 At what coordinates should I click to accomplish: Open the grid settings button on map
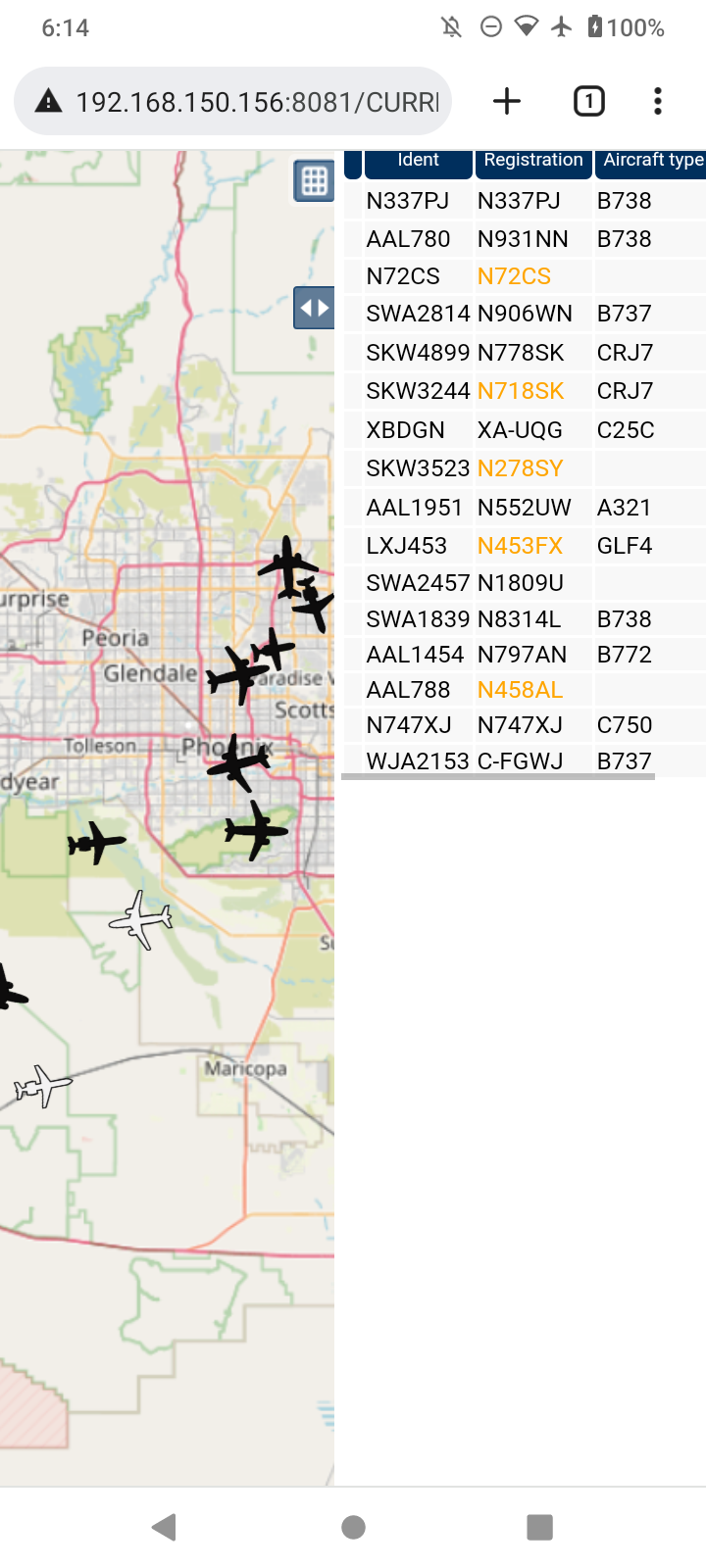[314, 180]
